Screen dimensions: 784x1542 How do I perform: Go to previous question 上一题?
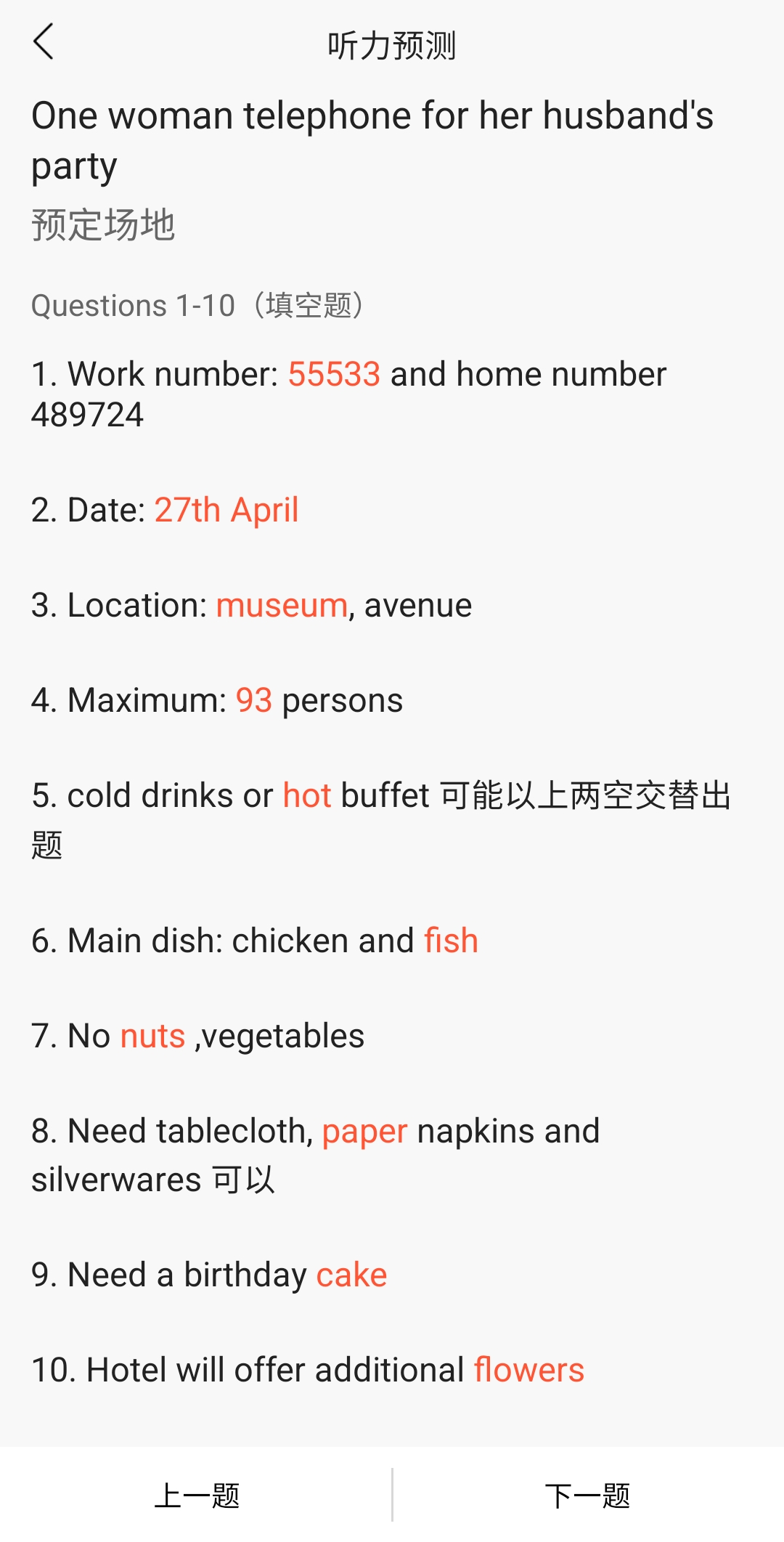[x=197, y=1496]
